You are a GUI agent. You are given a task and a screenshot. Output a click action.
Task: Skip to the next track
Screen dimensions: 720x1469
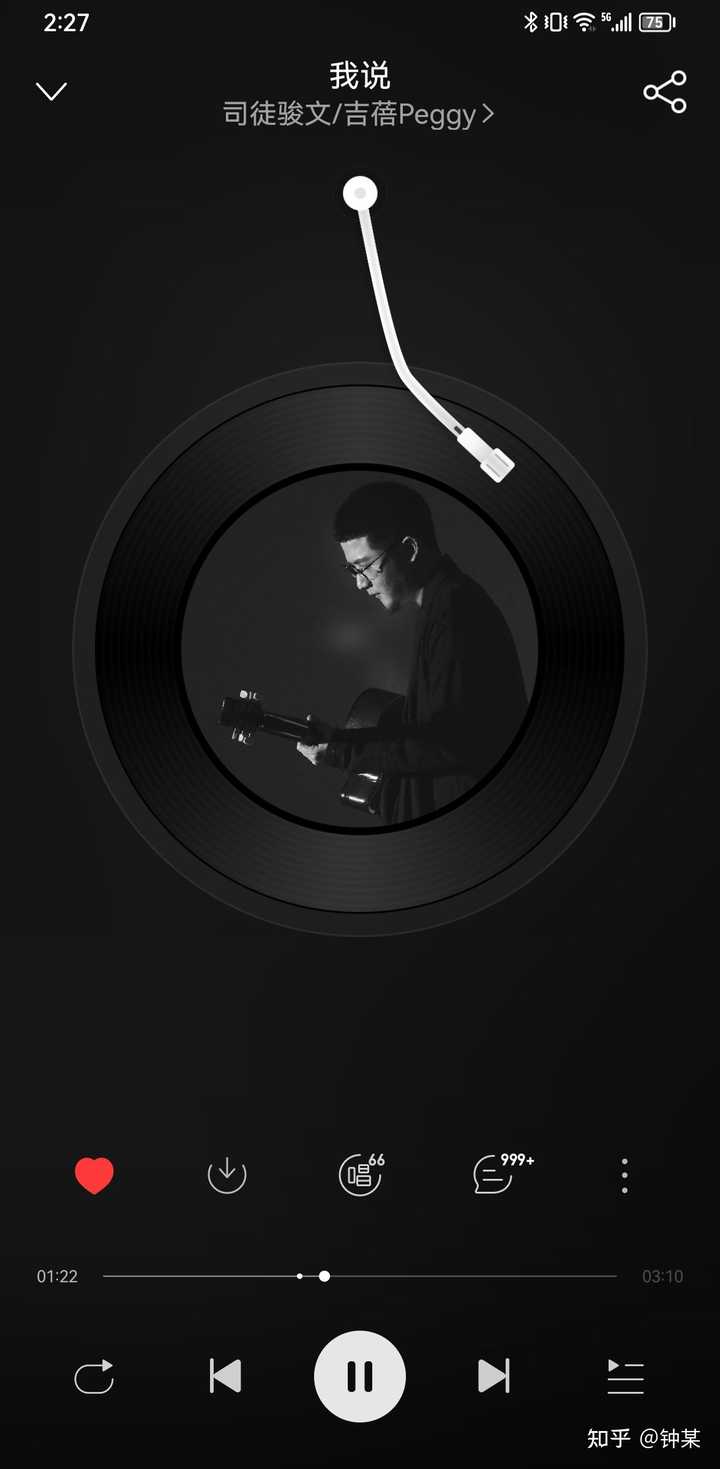click(x=493, y=1377)
